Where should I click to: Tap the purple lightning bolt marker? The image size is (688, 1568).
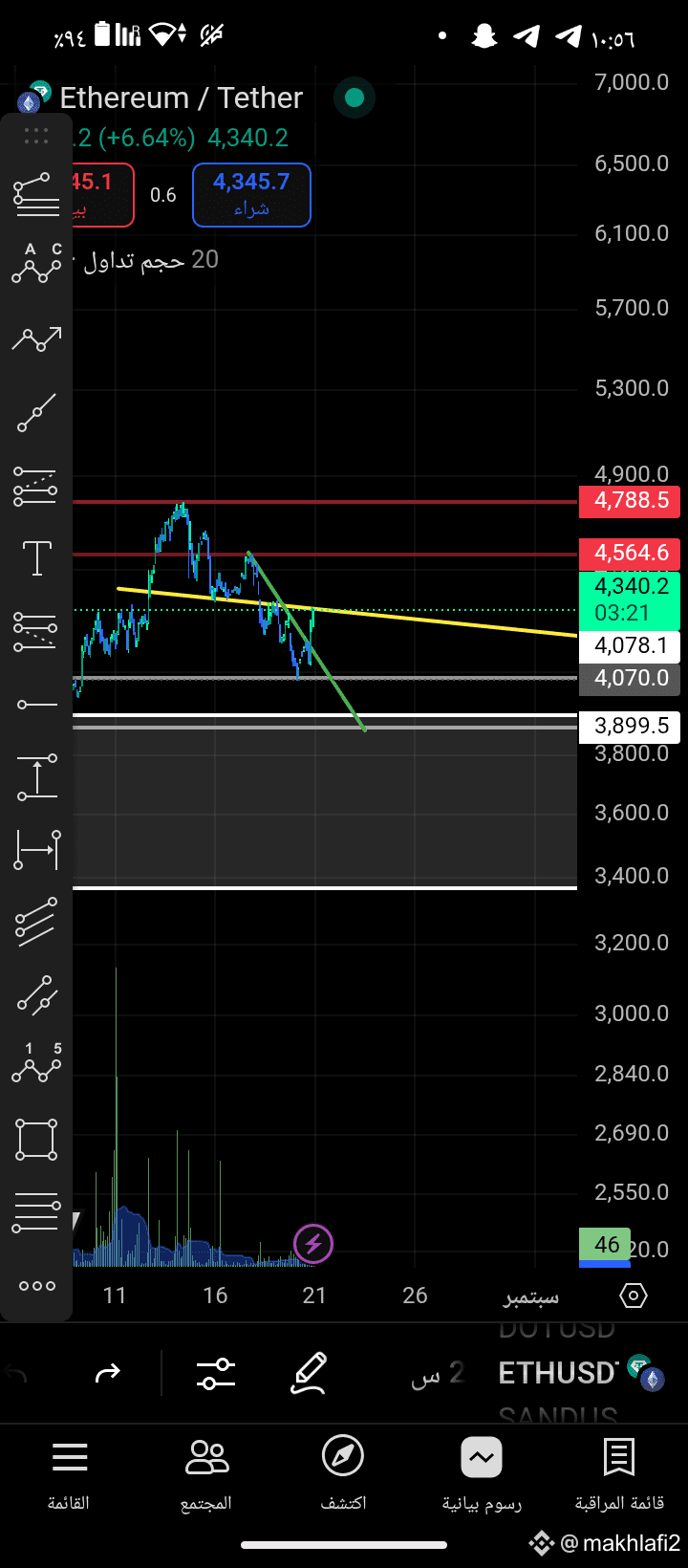tap(313, 1244)
